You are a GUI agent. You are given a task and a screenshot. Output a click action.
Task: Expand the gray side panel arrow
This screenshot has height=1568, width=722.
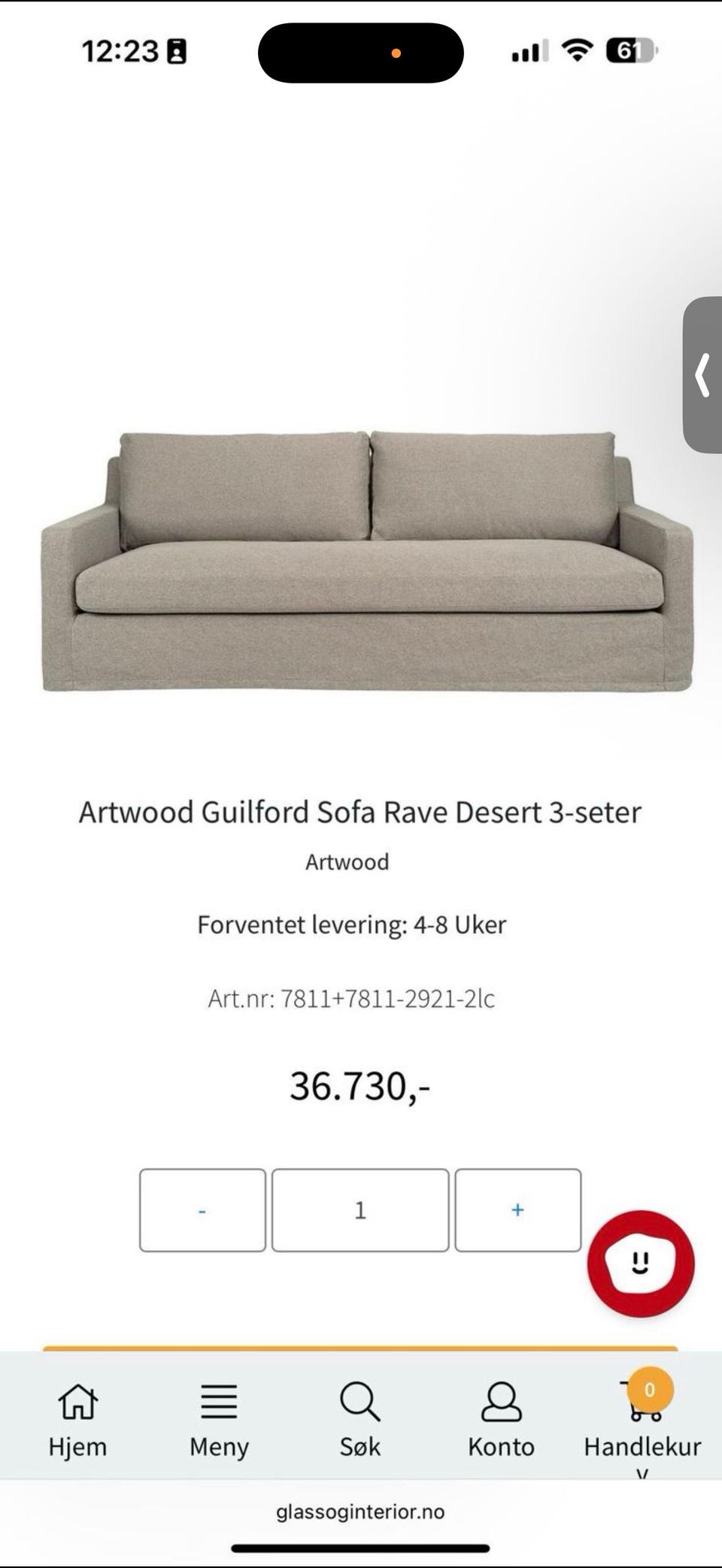pyautogui.click(x=703, y=374)
